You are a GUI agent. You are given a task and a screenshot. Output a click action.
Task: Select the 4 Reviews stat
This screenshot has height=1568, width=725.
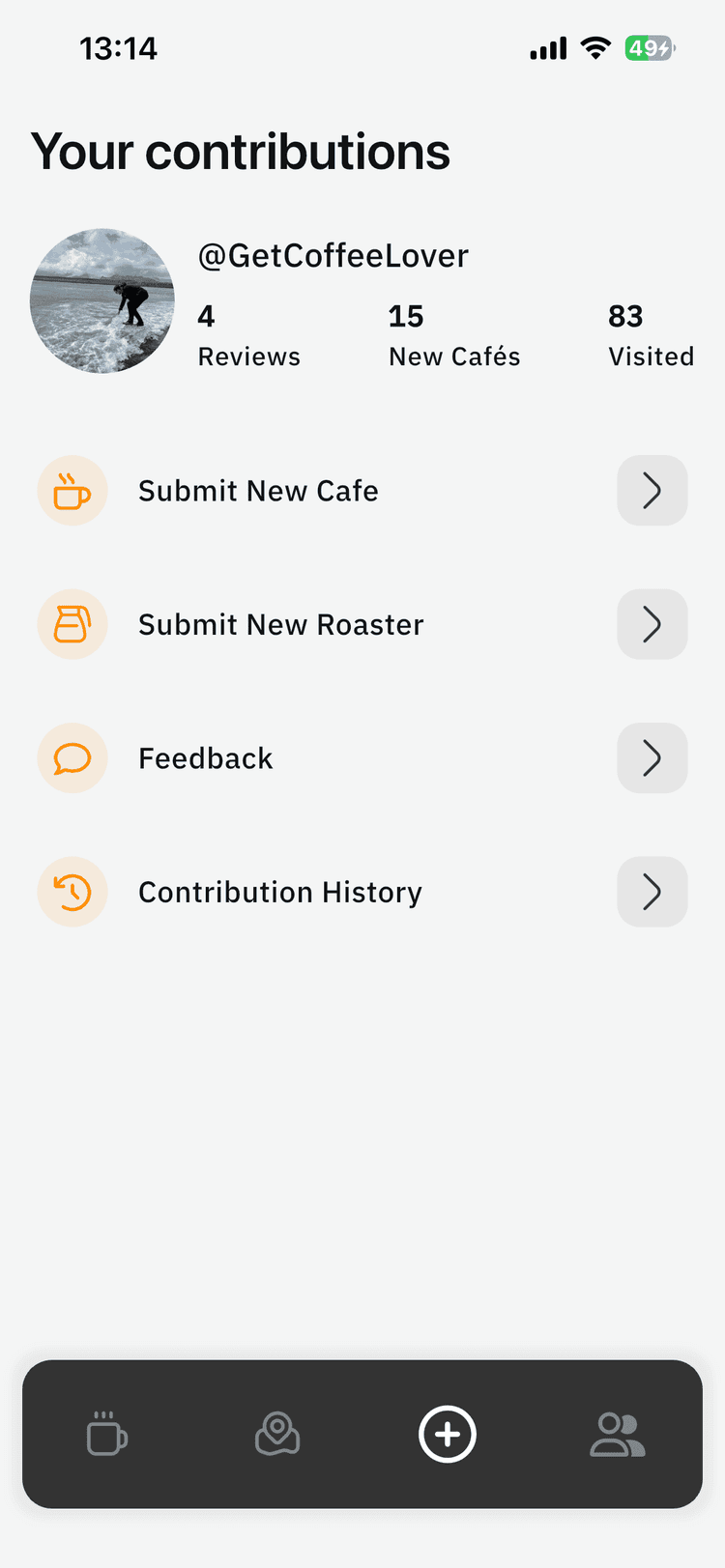pyautogui.click(x=248, y=335)
